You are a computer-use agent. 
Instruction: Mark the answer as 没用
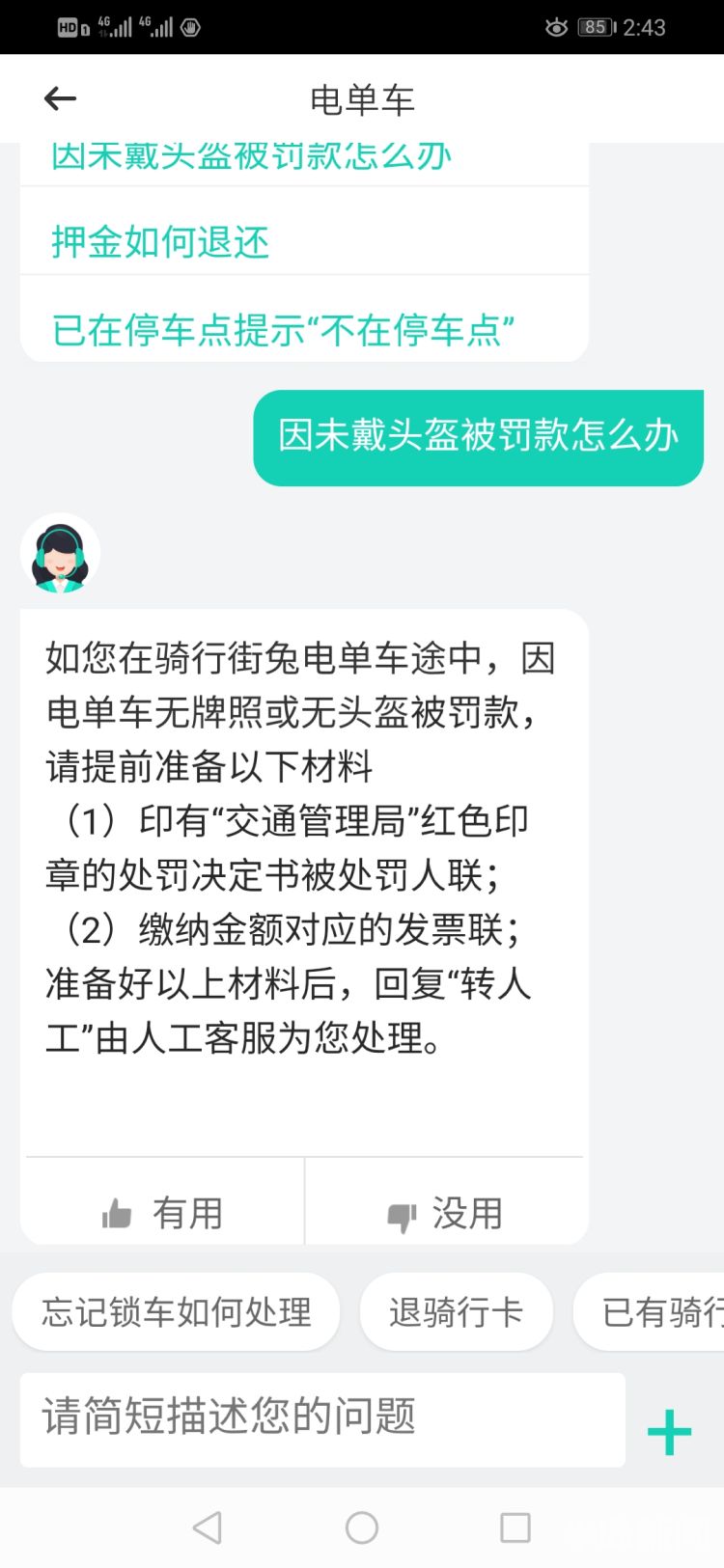[x=445, y=1213]
